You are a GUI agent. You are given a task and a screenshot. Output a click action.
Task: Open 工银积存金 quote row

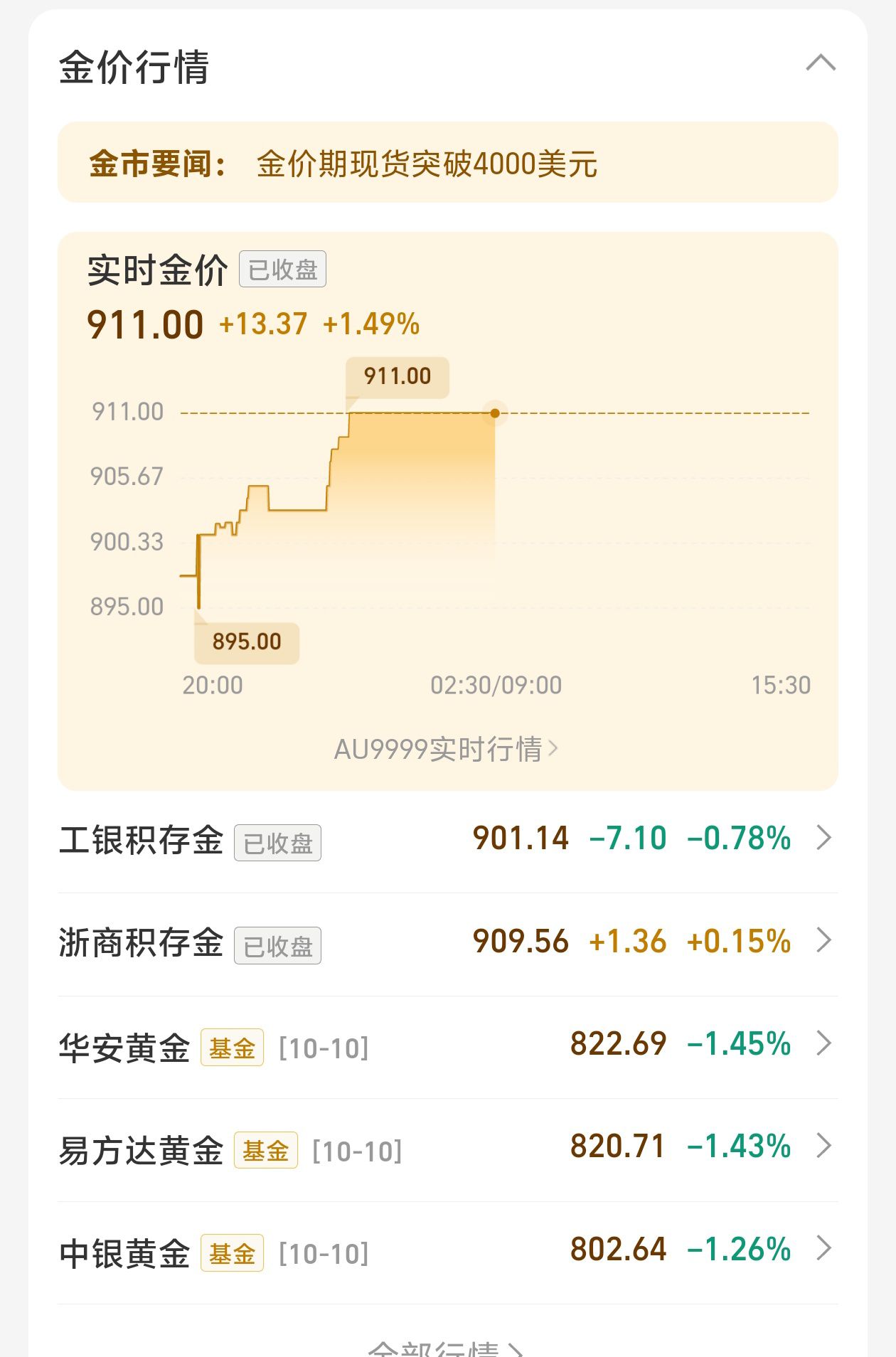coord(447,839)
